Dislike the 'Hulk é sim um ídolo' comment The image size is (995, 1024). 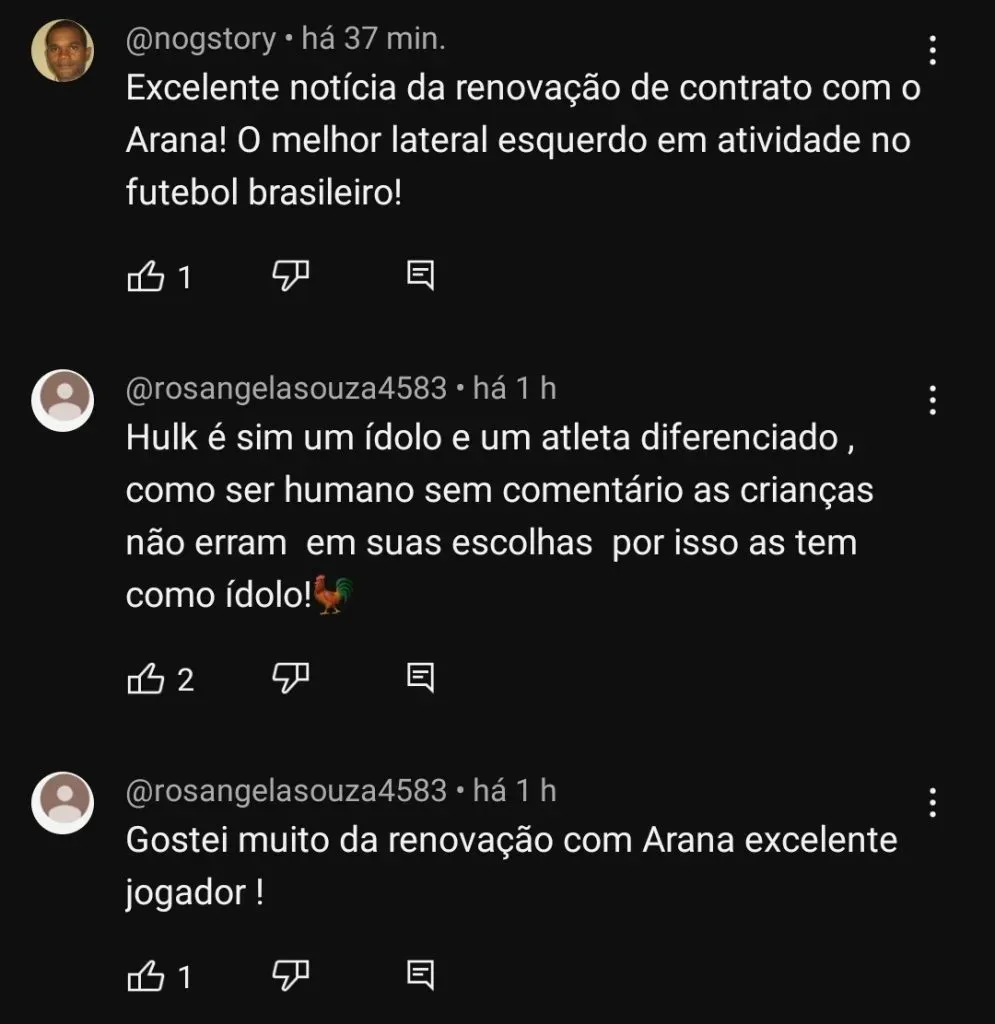point(291,679)
